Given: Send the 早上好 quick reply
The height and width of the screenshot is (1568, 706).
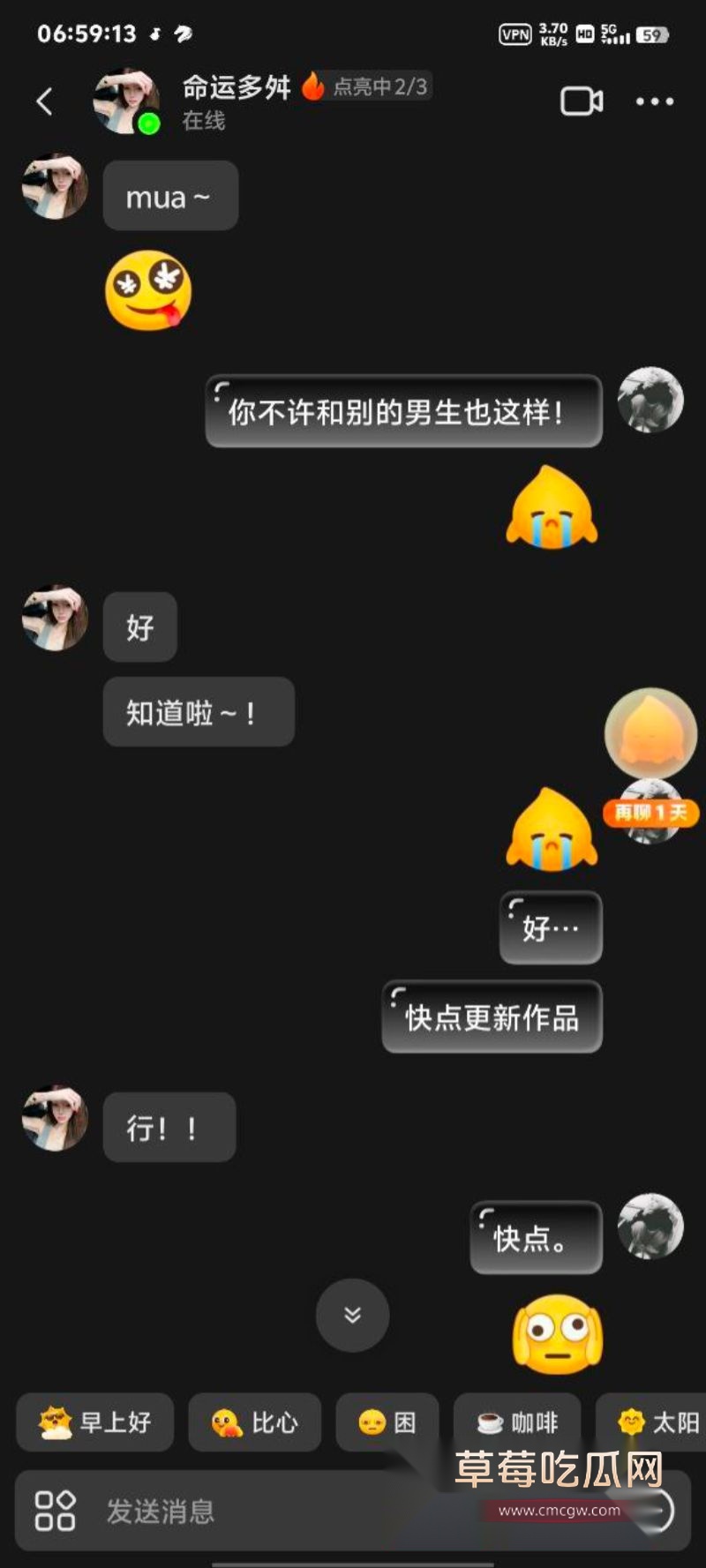Looking at the screenshot, I should 94,1423.
